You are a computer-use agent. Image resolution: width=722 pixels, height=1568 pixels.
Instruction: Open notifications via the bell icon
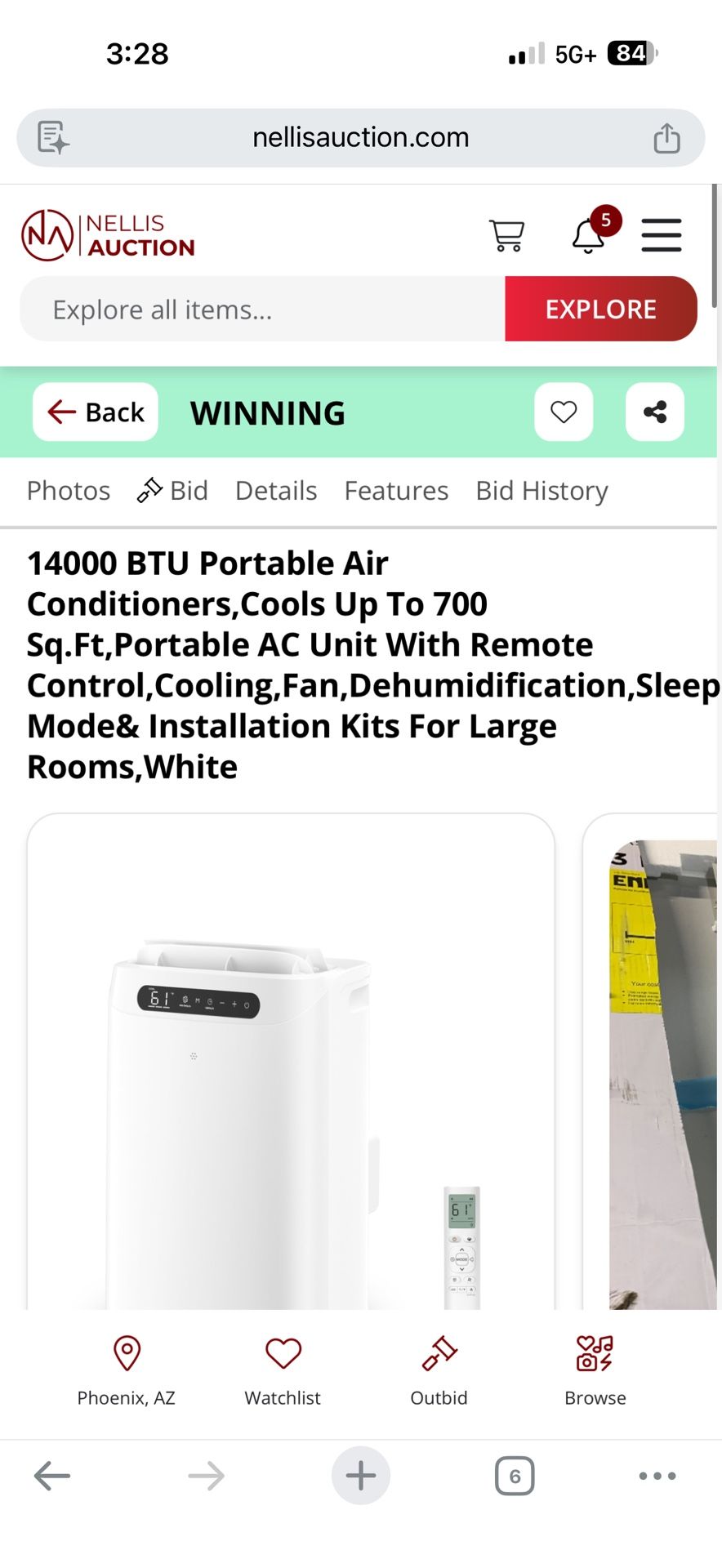(x=587, y=237)
